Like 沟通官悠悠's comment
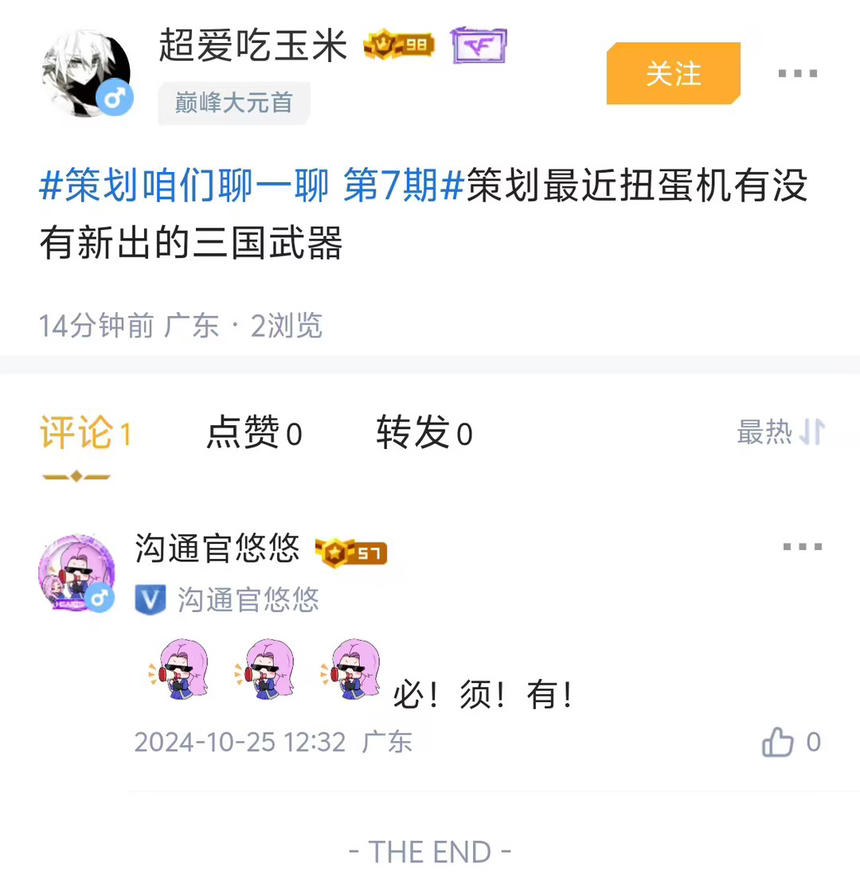This screenshot has width=860, height=894. pyautogui.click(x=778, y=742)
